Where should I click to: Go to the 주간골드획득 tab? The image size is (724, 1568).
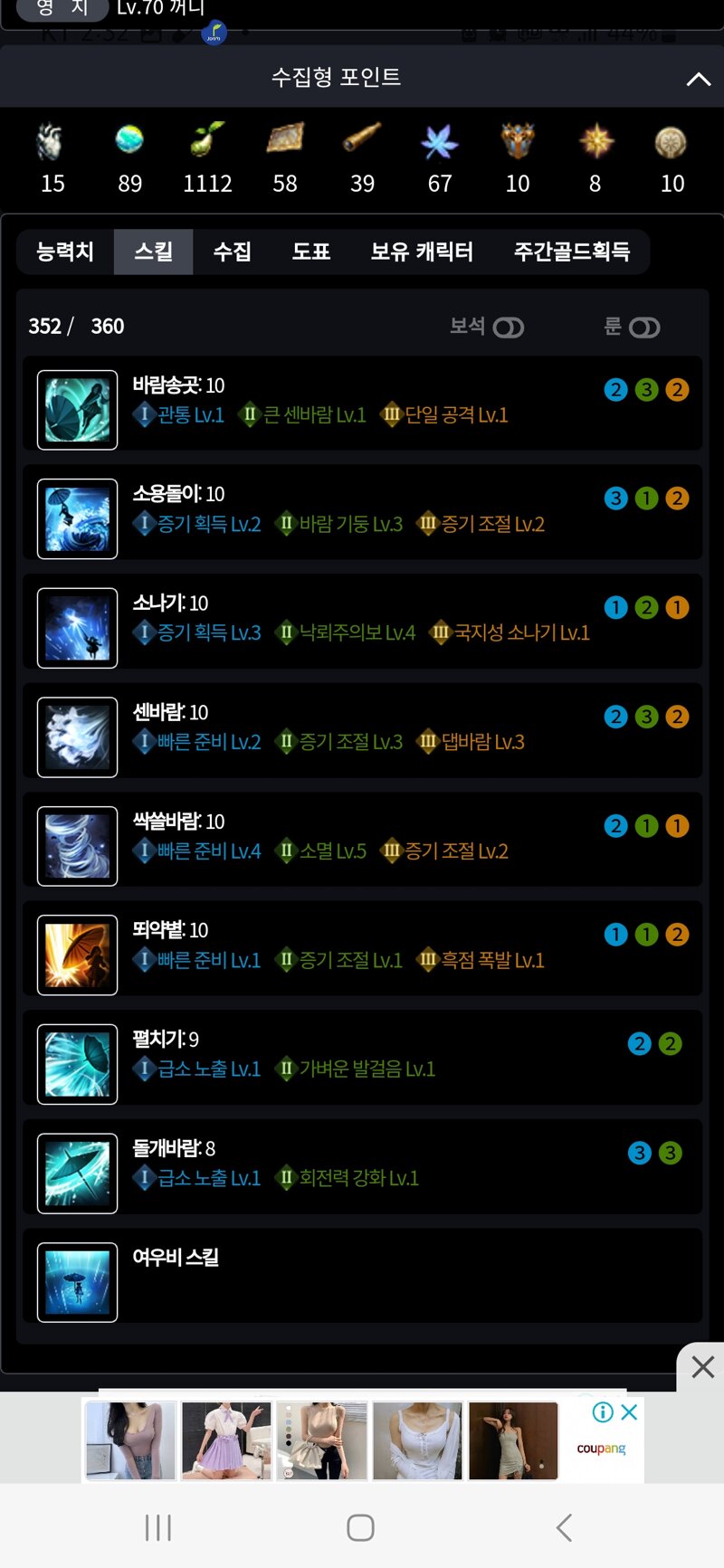click(571, 252)
